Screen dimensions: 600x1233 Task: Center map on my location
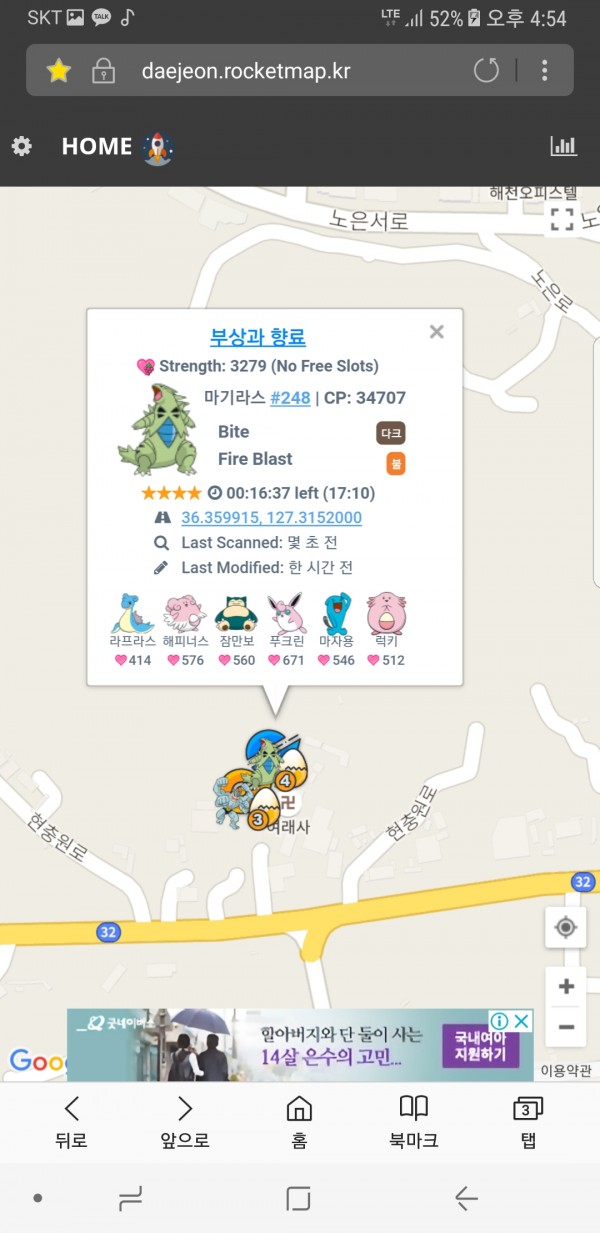click(565, 927)
